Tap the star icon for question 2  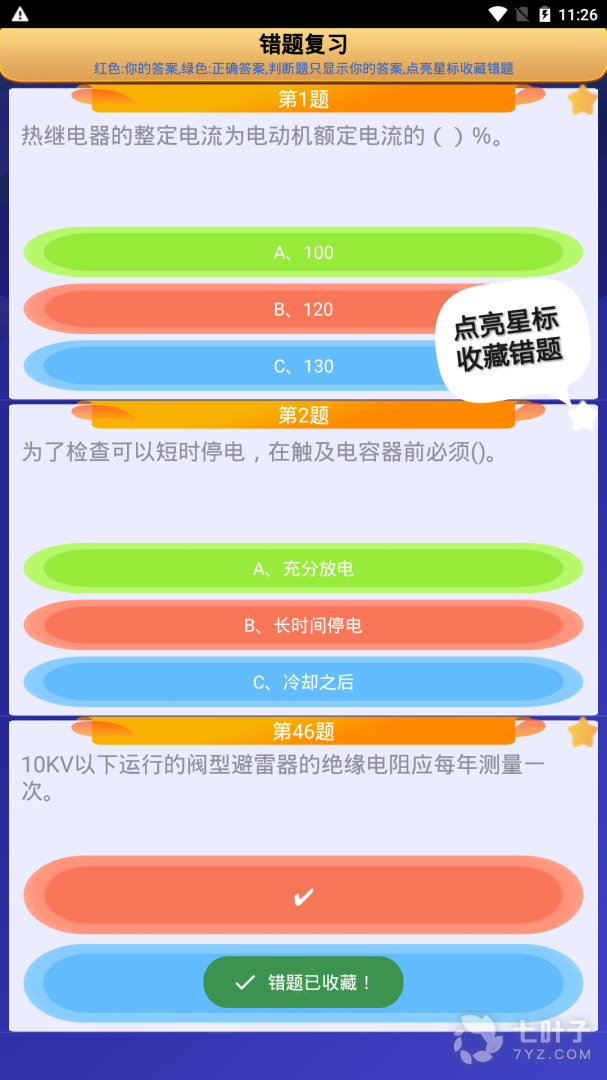pos(582,417)
